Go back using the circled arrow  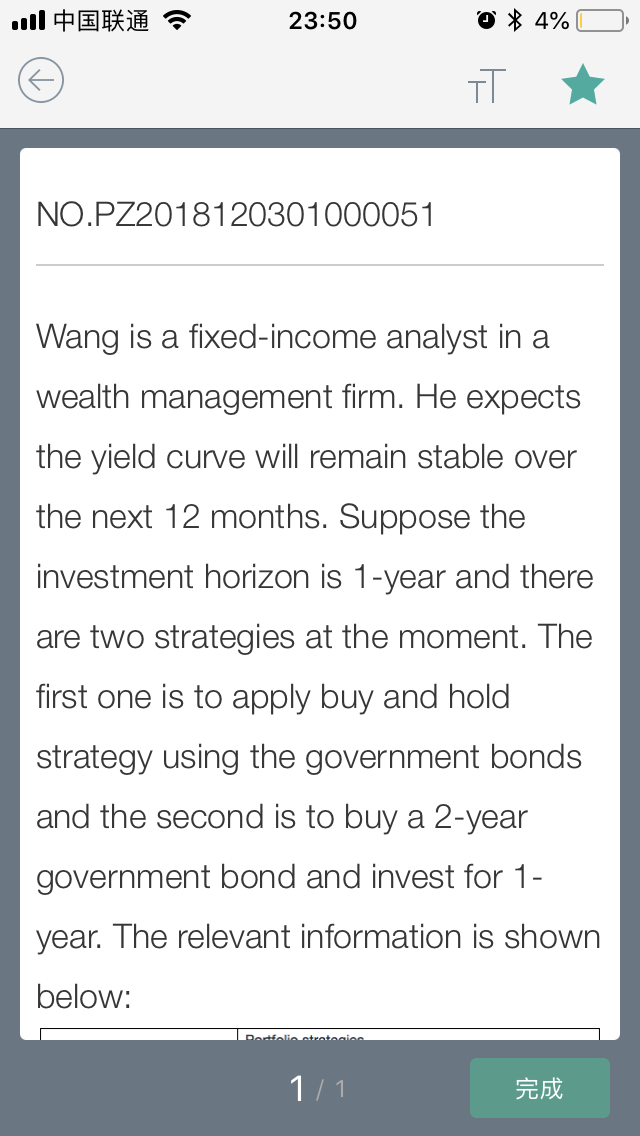tap(41, 80)
